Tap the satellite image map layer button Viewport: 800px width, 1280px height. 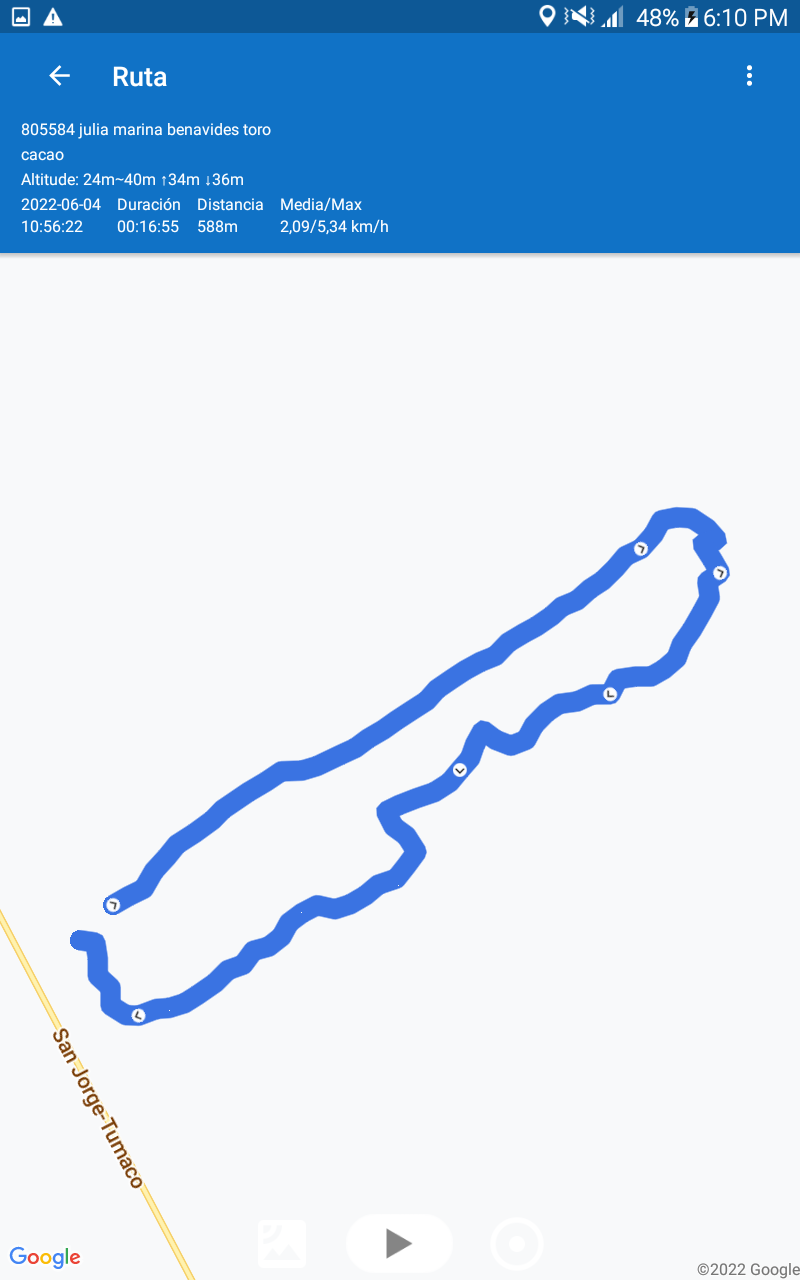[282, 1244]
